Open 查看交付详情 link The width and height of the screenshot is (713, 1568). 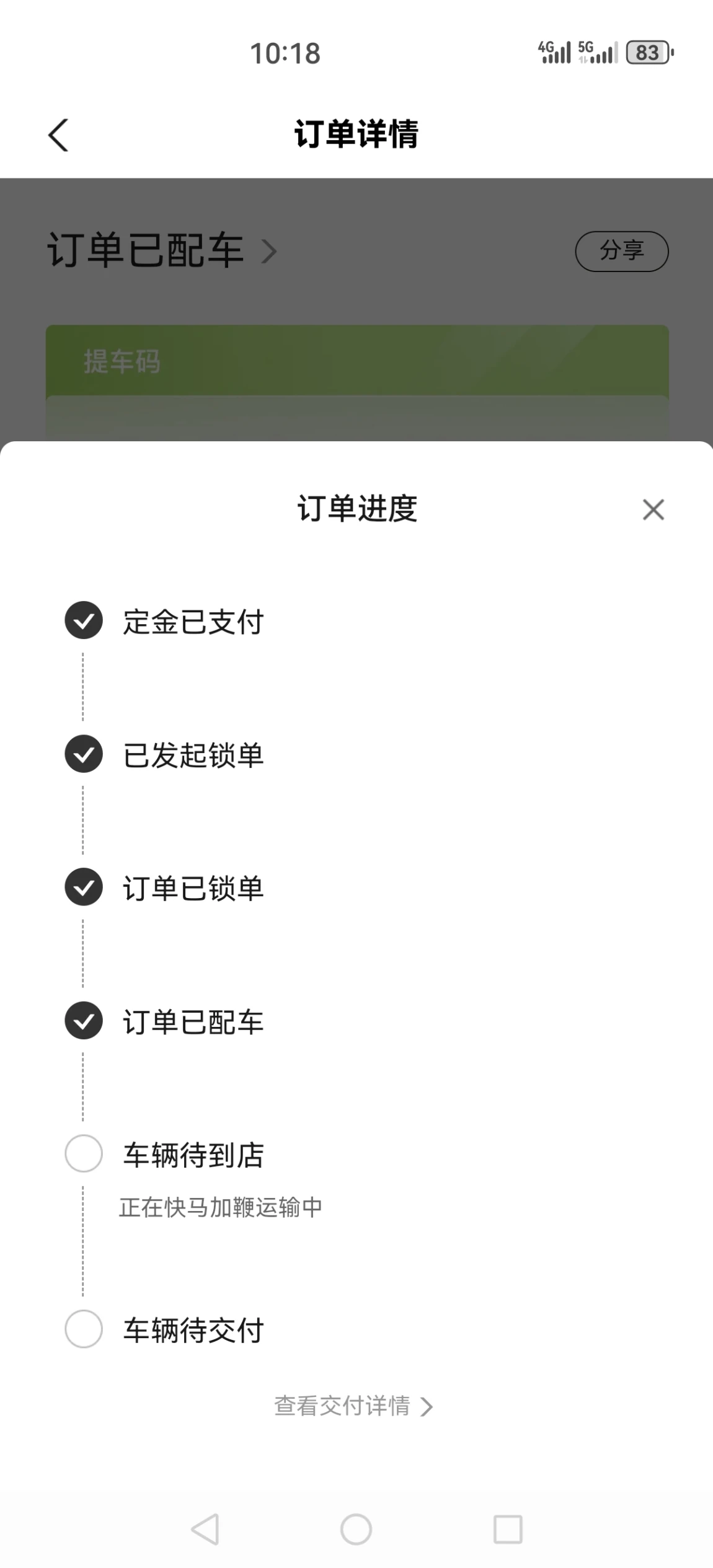coord(353,1406)
